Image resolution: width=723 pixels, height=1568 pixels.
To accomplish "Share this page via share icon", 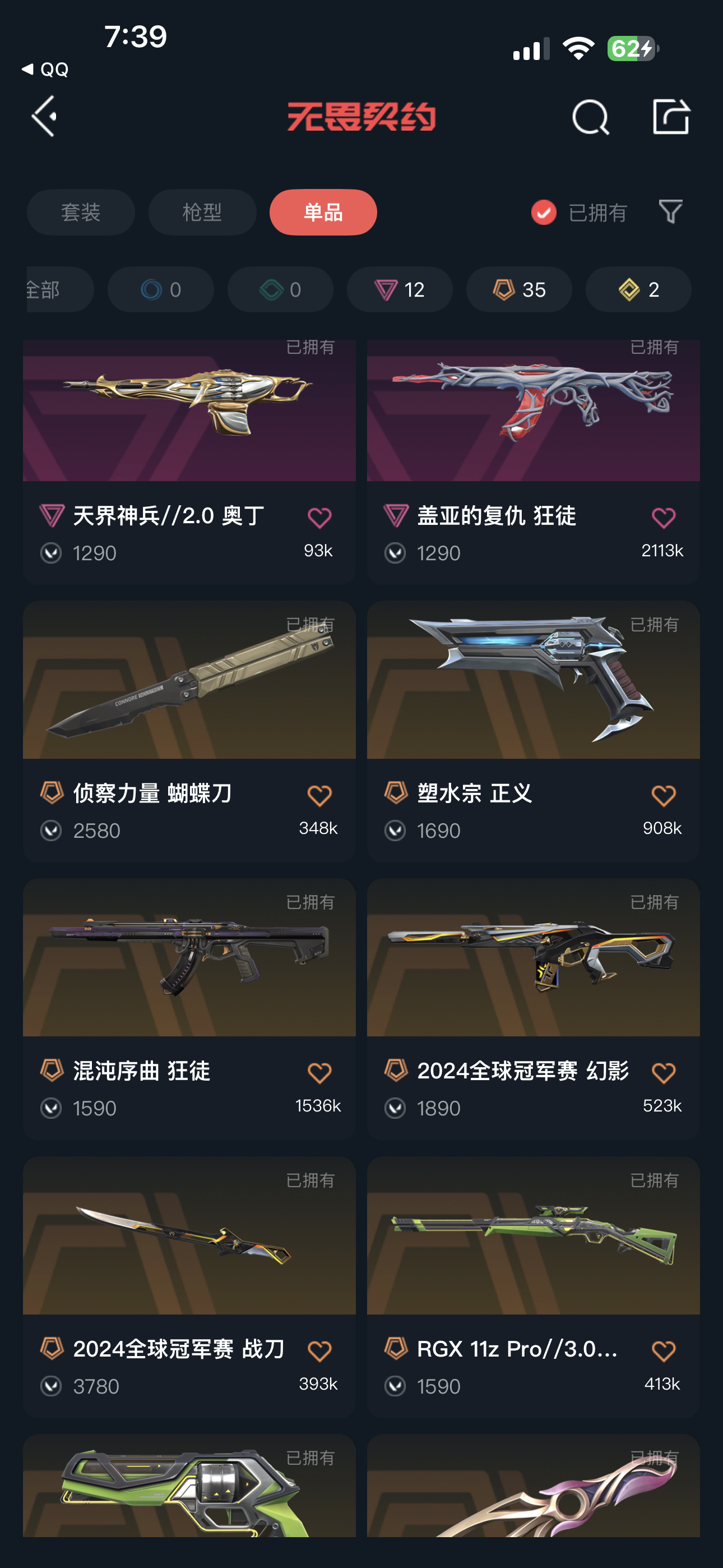I will click(670, 116).
